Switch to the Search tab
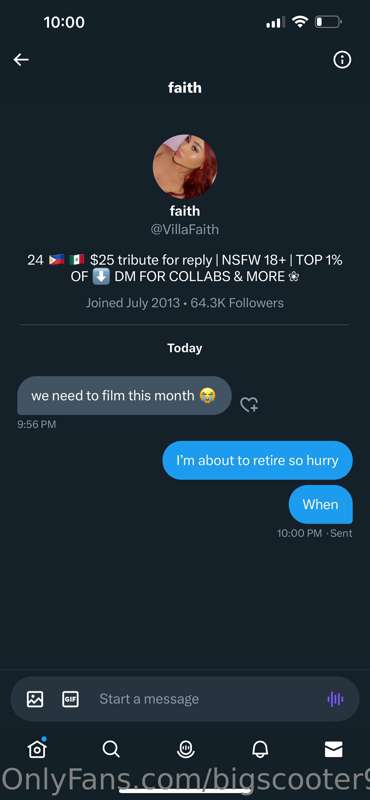Image resolution: width=370 pixels, height=800 pixels. tap(111, 748)
